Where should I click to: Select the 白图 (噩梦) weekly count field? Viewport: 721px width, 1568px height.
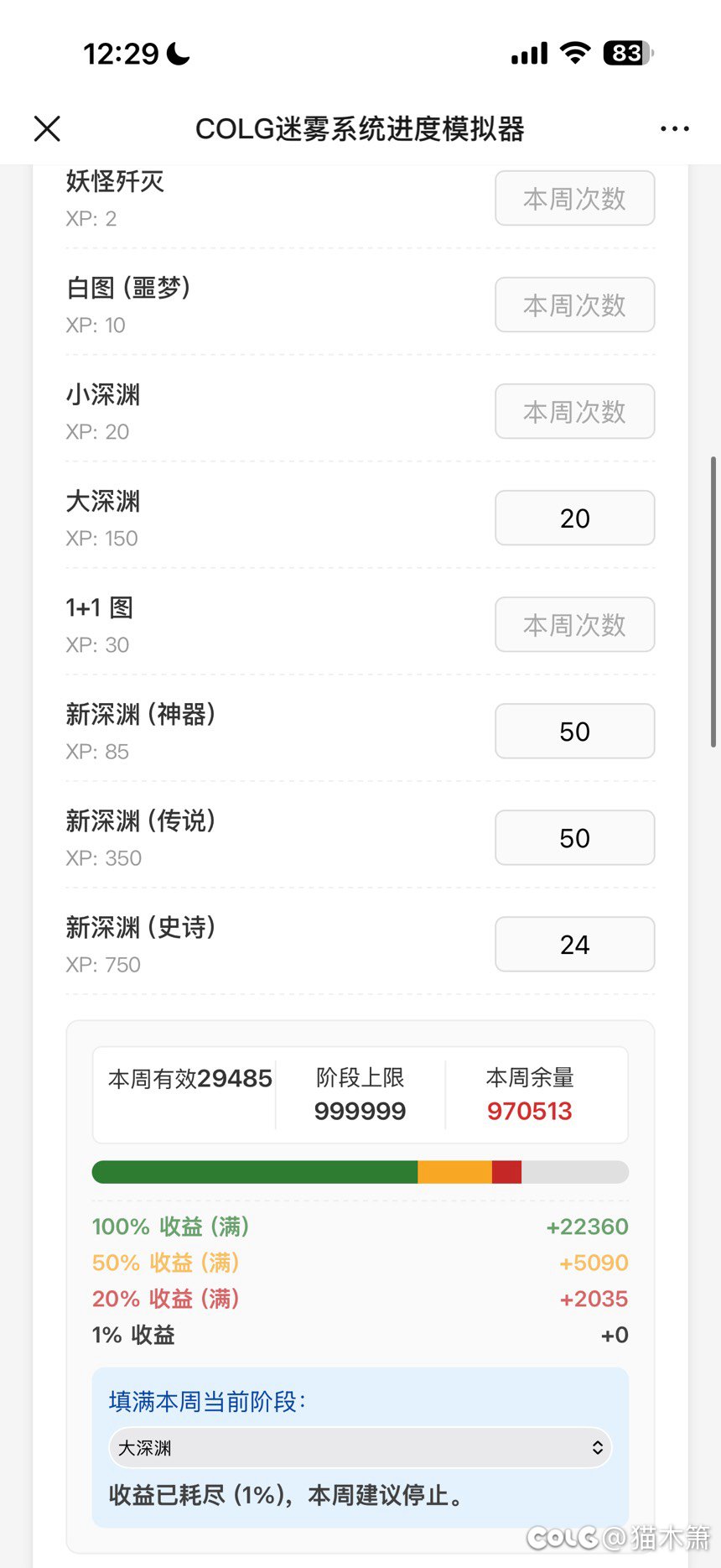coord(574,305)
